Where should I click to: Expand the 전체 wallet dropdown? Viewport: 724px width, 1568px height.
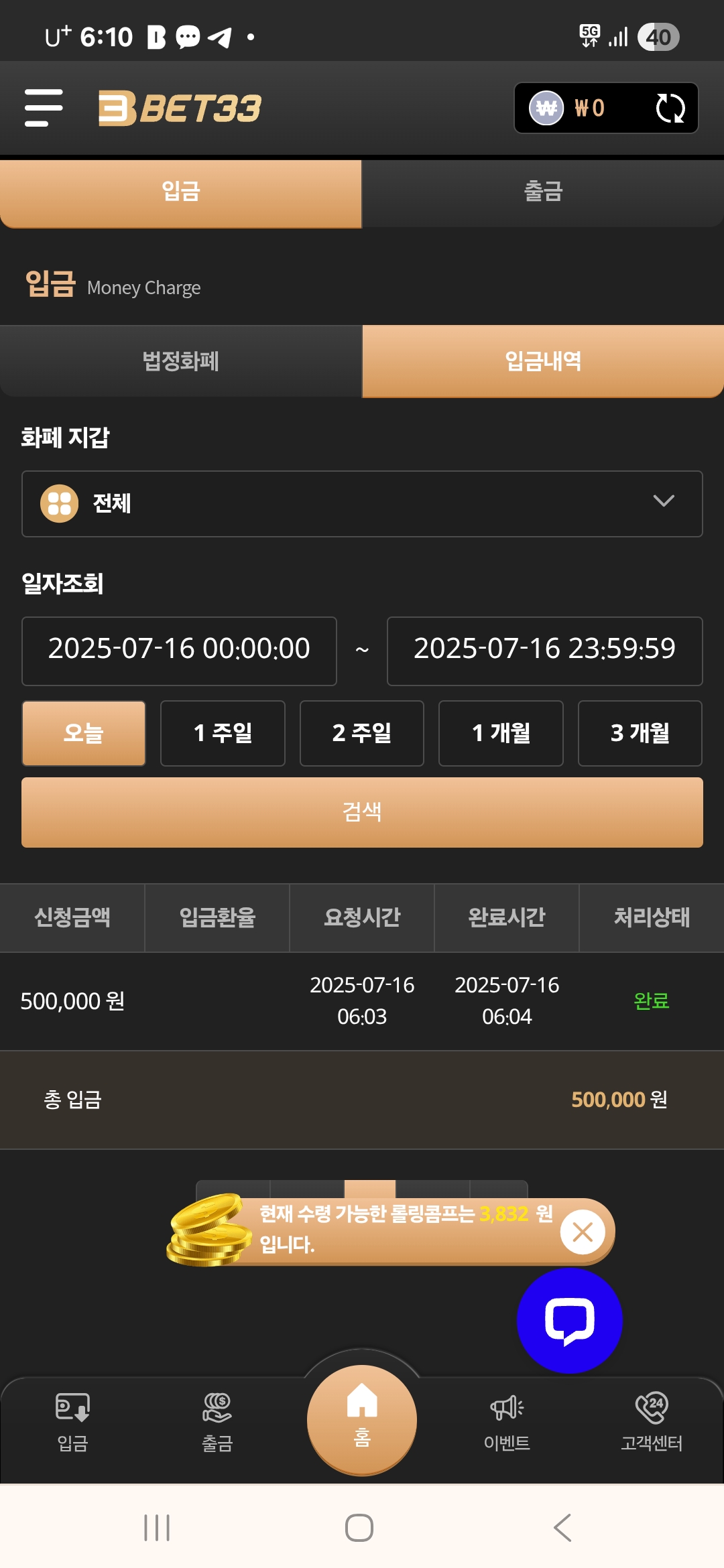point(362,503)
